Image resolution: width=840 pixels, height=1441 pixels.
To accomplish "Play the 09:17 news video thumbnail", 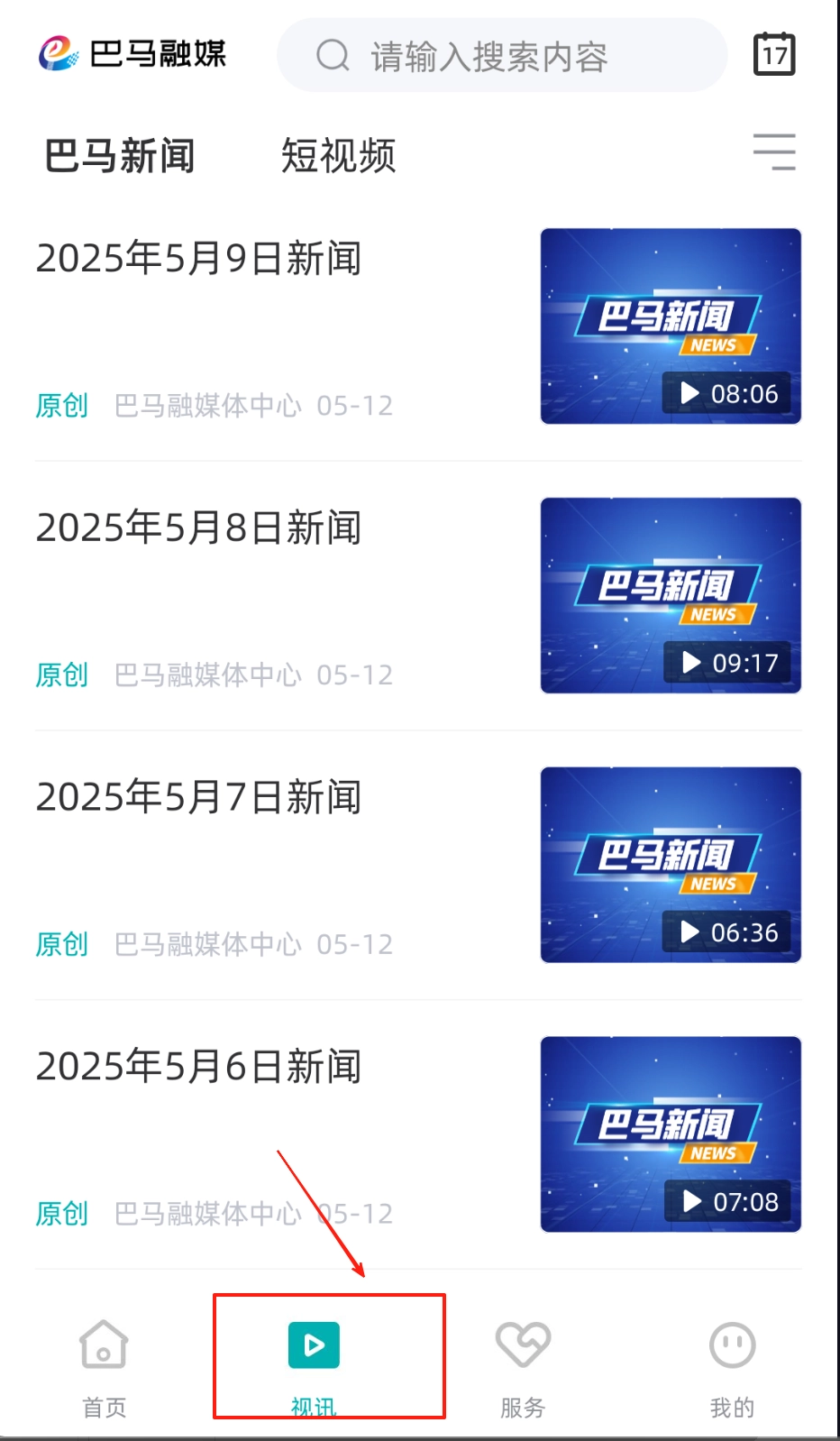I will 671,595.
